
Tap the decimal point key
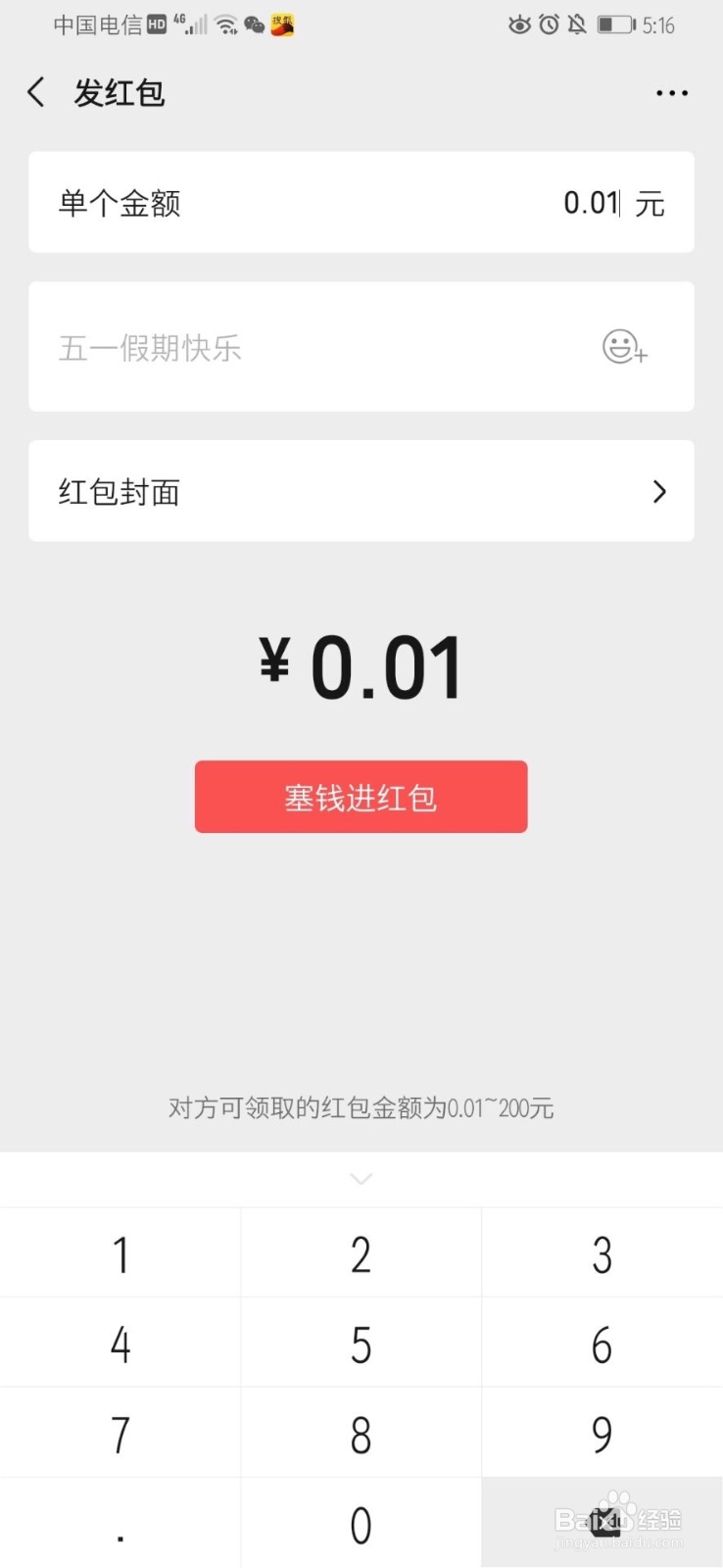120,1522
